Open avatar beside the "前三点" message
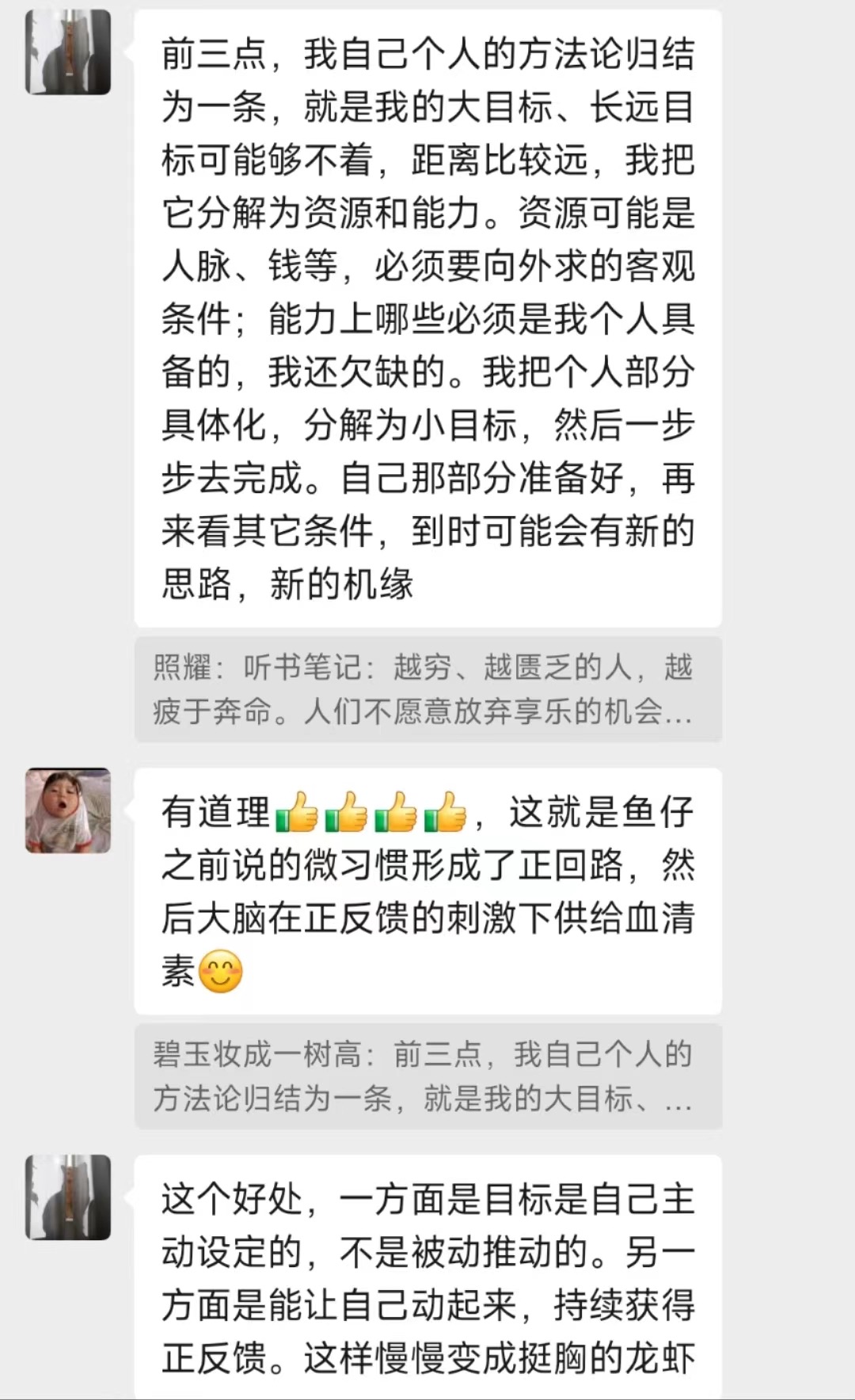 coord(68,53)
